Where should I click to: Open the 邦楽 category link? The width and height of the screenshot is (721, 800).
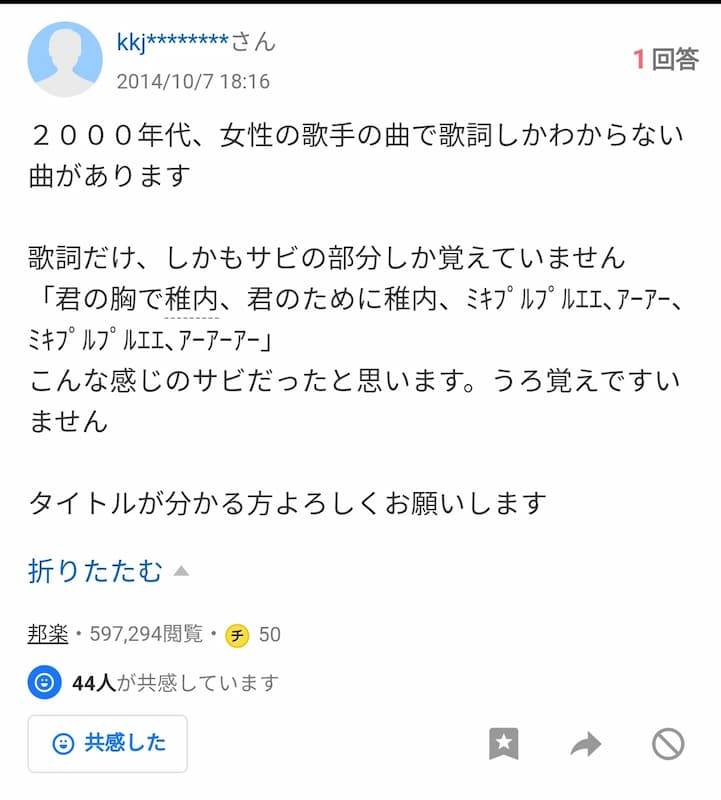point(48,634)
